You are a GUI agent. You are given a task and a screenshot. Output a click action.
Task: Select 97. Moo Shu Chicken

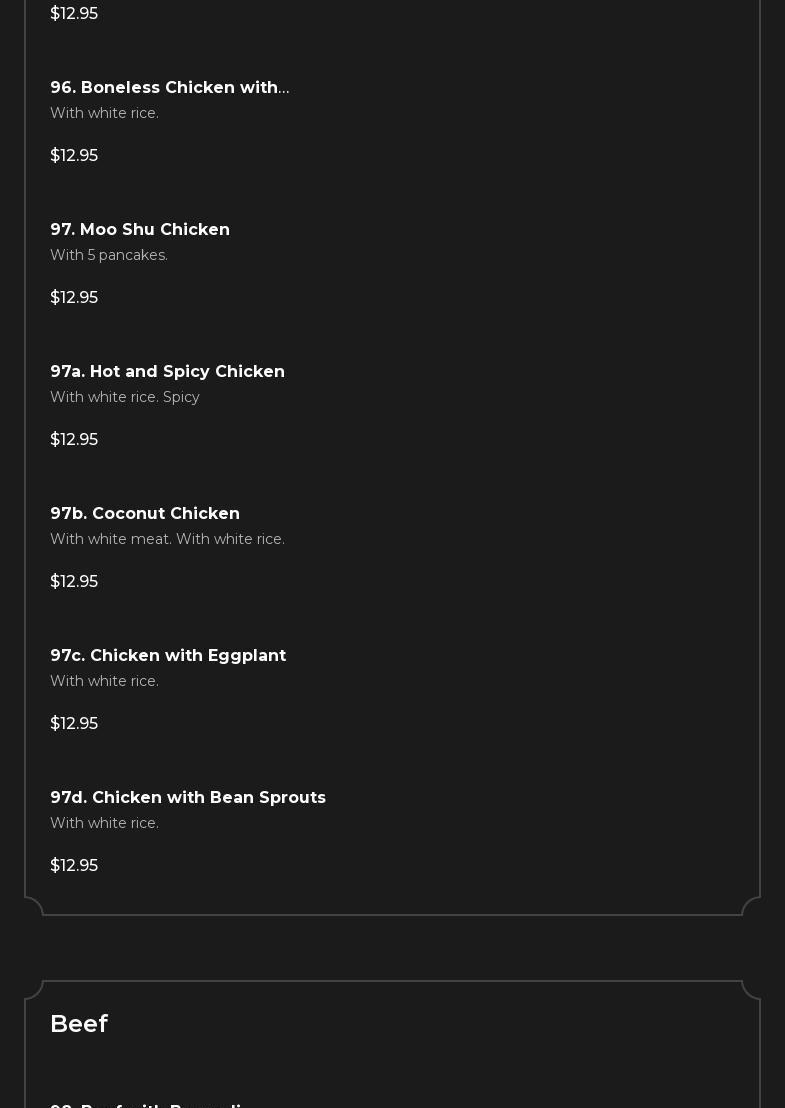[x=140, y=230]
